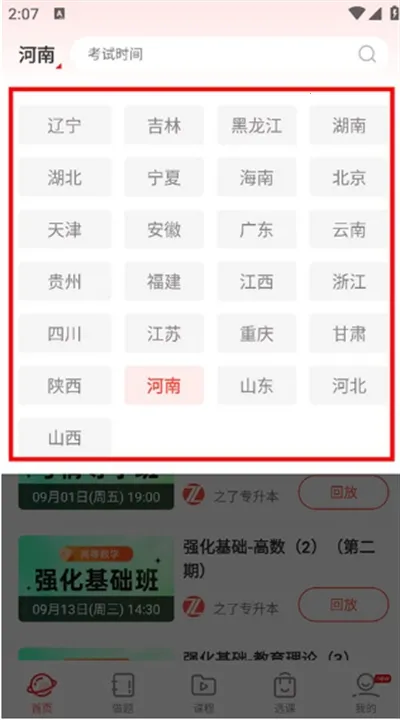Pick 湖南 as the region

(x=349, y=125)
